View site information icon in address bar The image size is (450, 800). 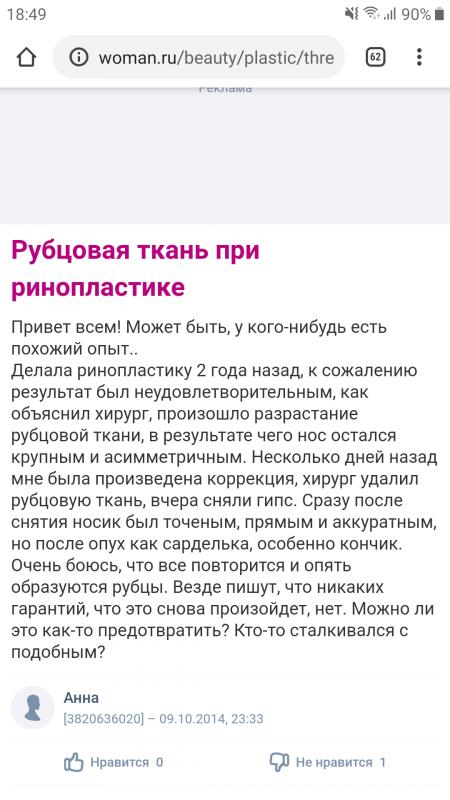[79, 57]
